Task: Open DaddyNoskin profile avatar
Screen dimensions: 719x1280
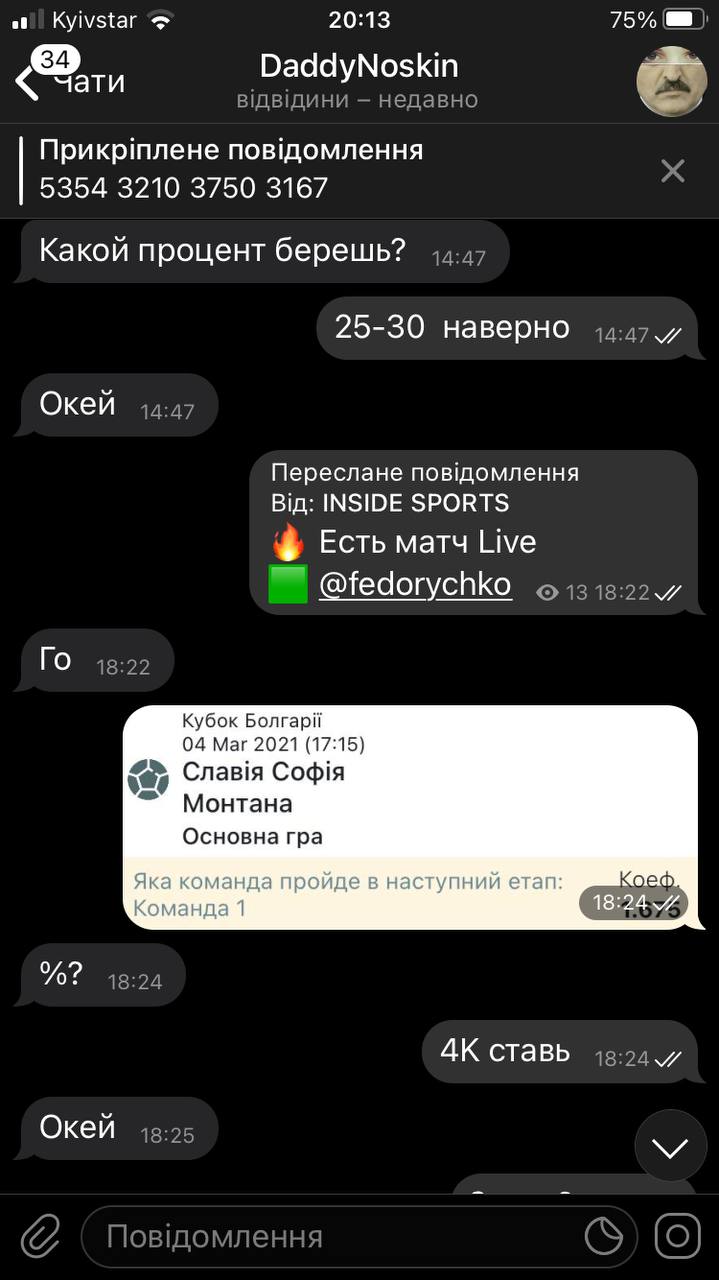Action: pyautogui.click(x=672, y=82)
